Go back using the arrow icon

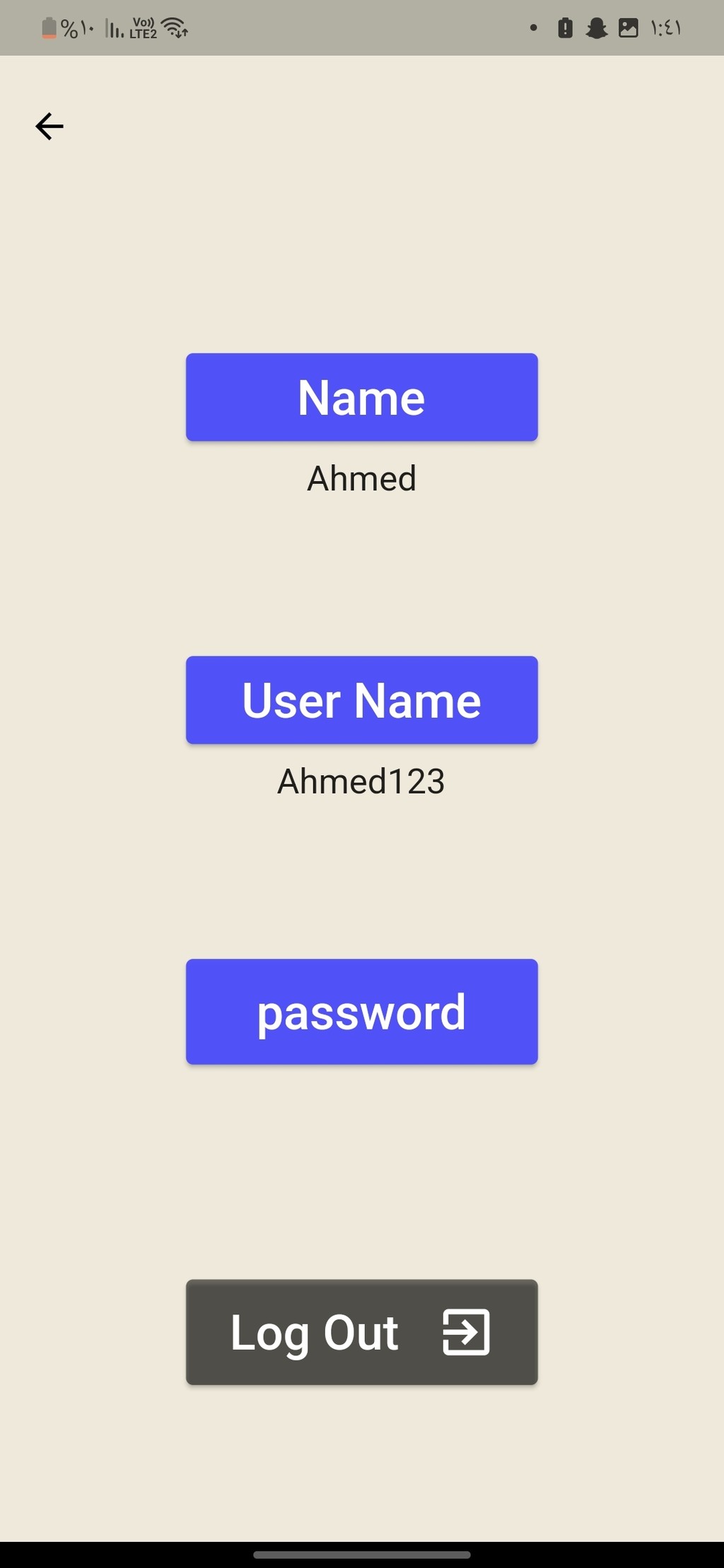pos(49,126)
